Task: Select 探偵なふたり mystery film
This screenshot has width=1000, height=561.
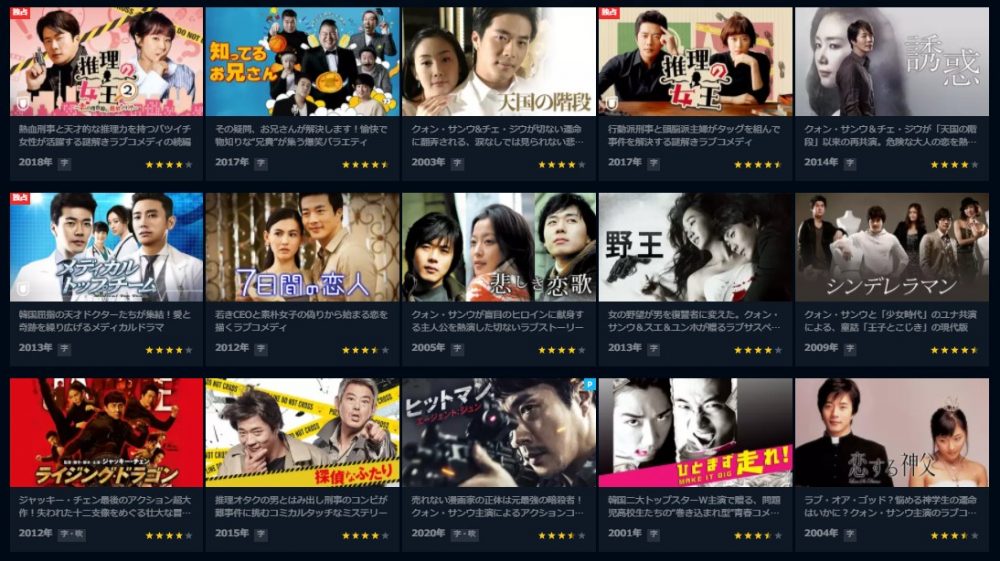Action: pos(302,432)
